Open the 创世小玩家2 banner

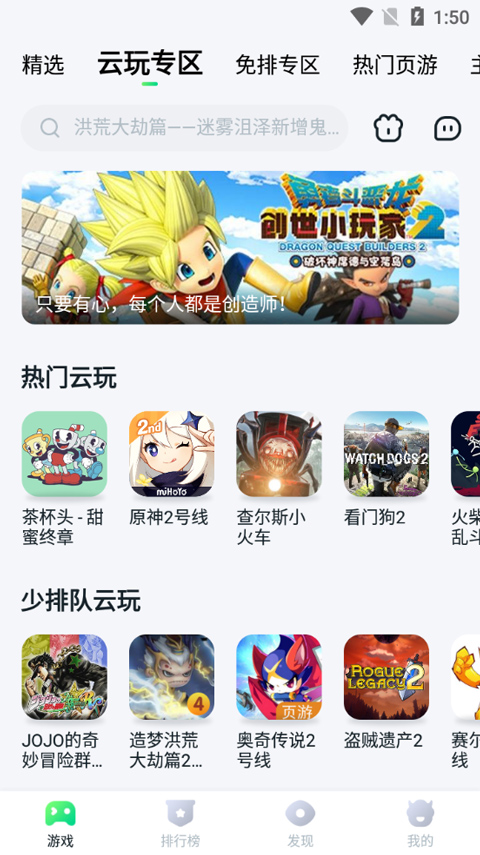click(x=240, y=248)
